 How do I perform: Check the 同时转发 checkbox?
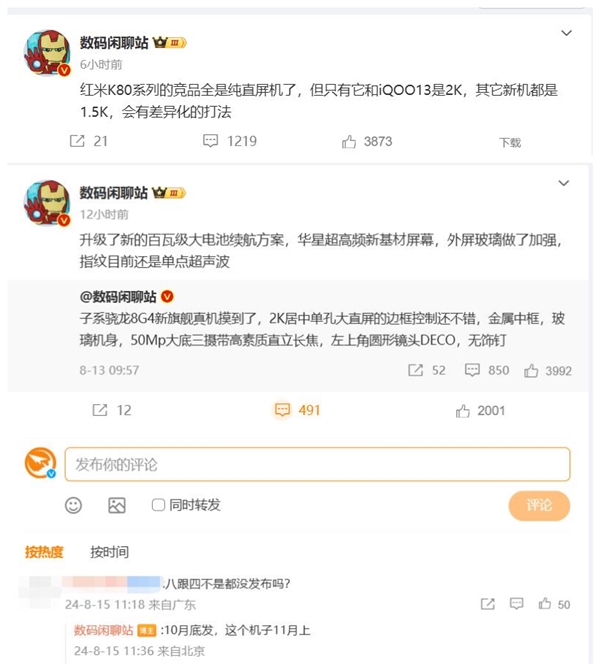[158, 505]
